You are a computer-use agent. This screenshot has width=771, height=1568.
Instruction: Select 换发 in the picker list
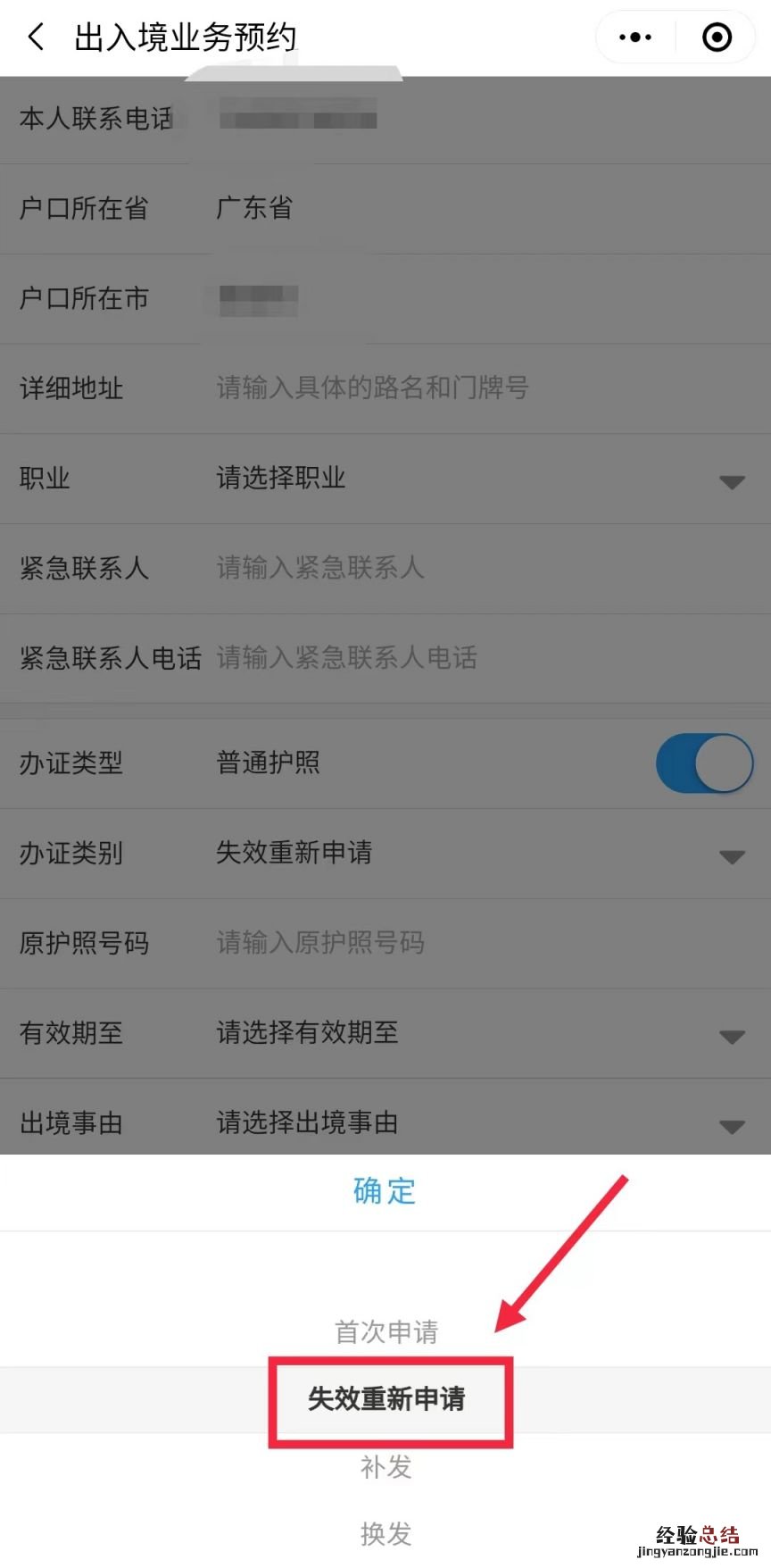[x=385, y=1533]
